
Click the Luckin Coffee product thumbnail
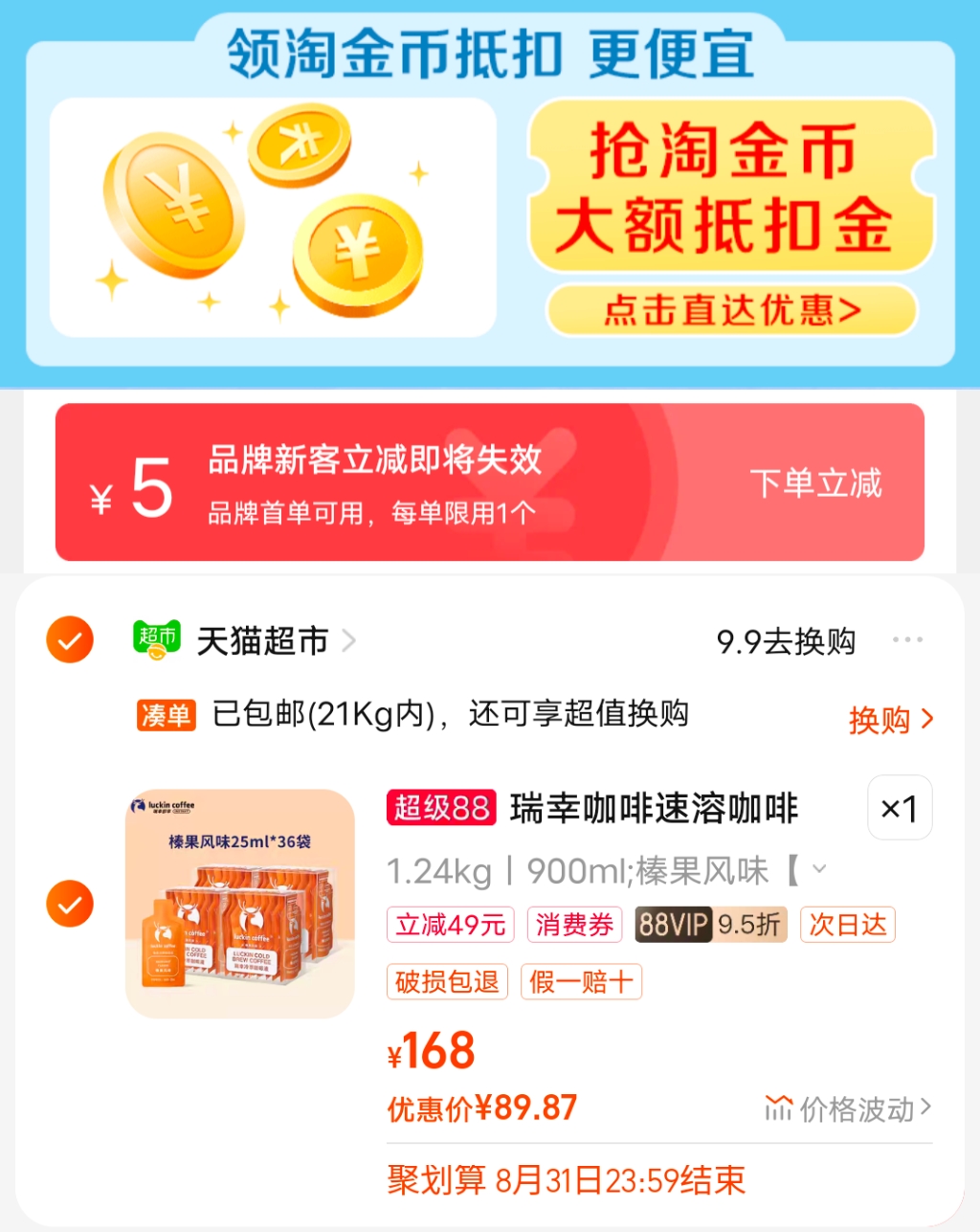click(238, 901)
